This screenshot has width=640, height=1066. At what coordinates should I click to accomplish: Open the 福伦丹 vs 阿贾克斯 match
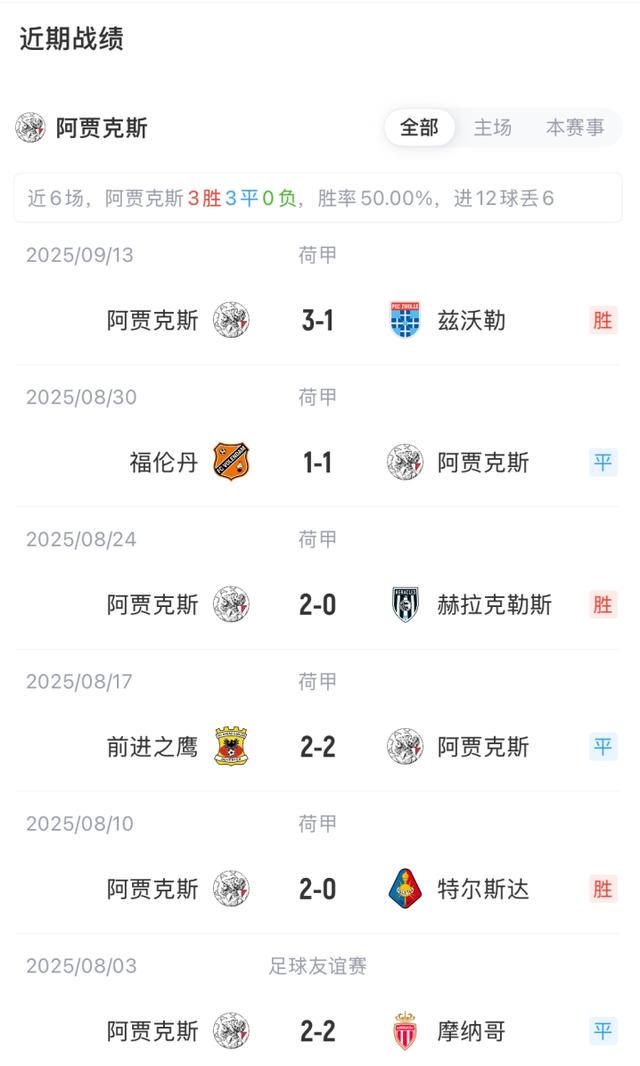pos(317,462)
